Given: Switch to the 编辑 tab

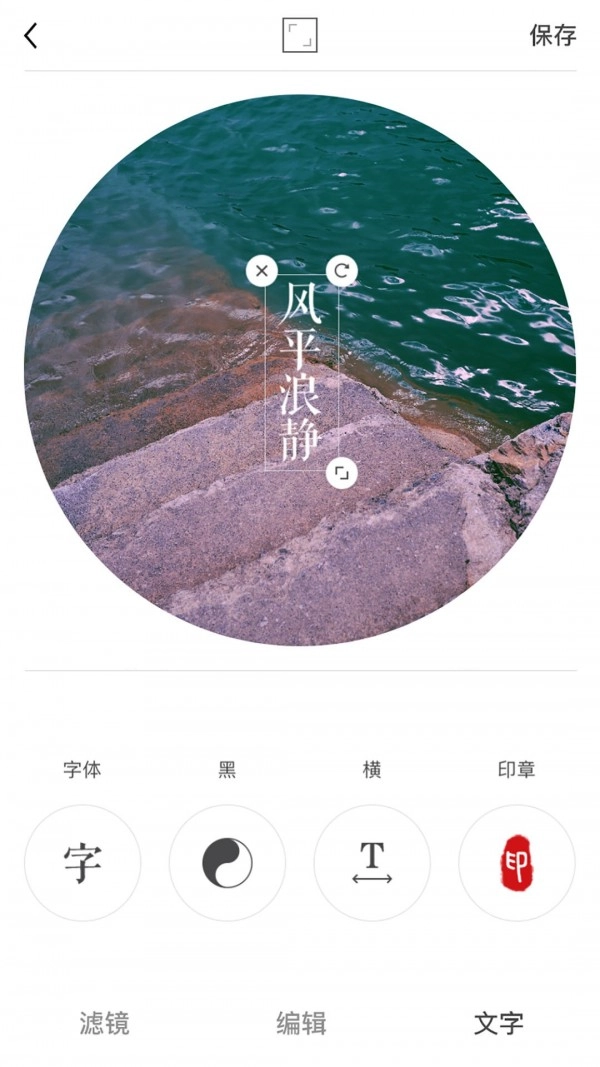Looking at the screenshot, I should coord(301,1023).
